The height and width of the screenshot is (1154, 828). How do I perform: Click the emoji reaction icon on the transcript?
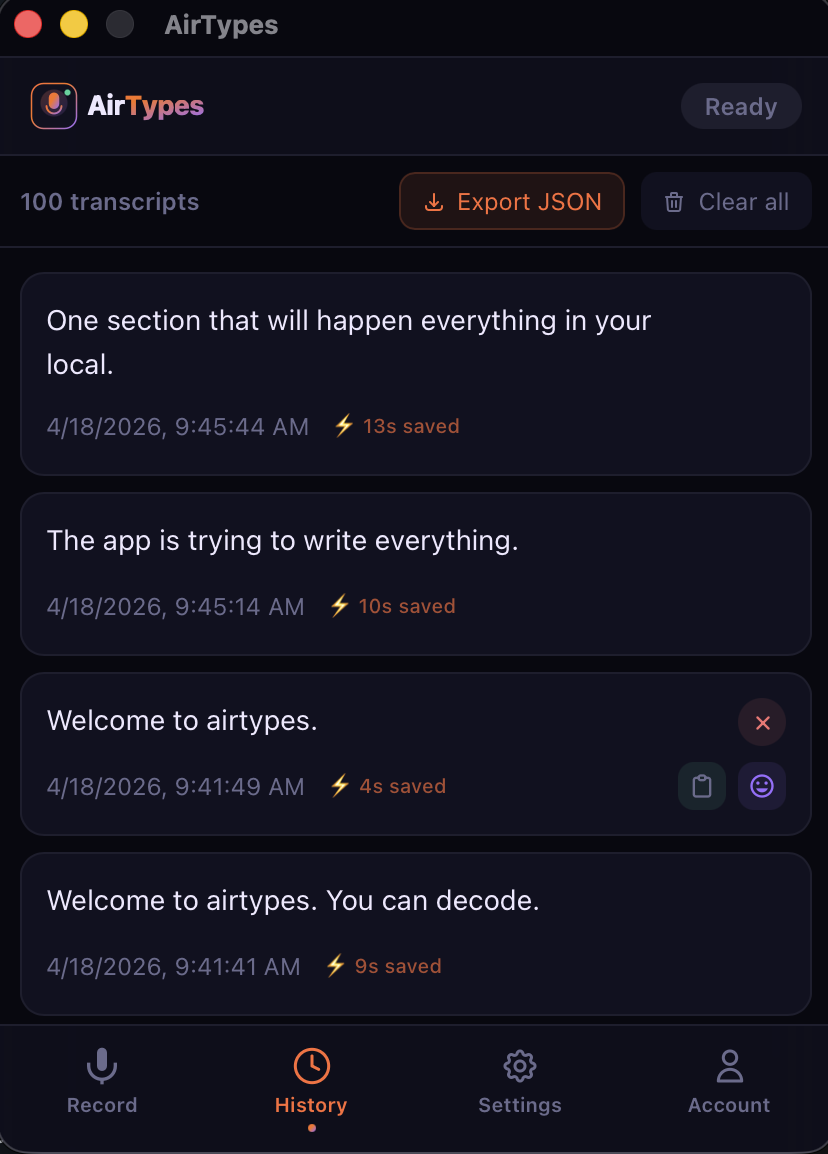761,786
